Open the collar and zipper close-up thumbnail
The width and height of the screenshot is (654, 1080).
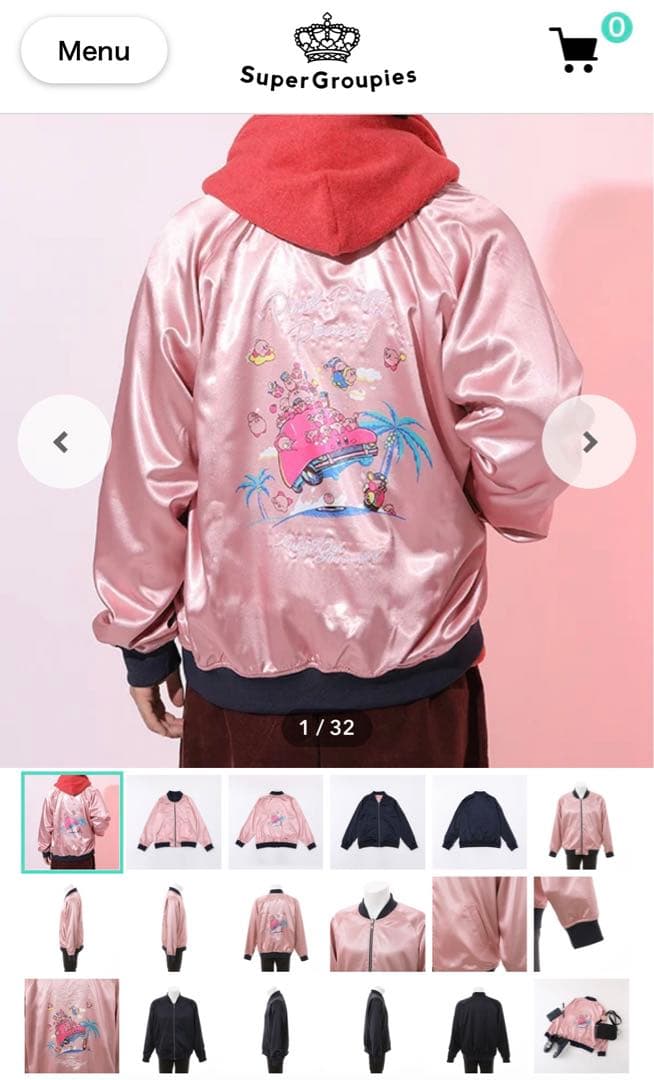[377, 924]
